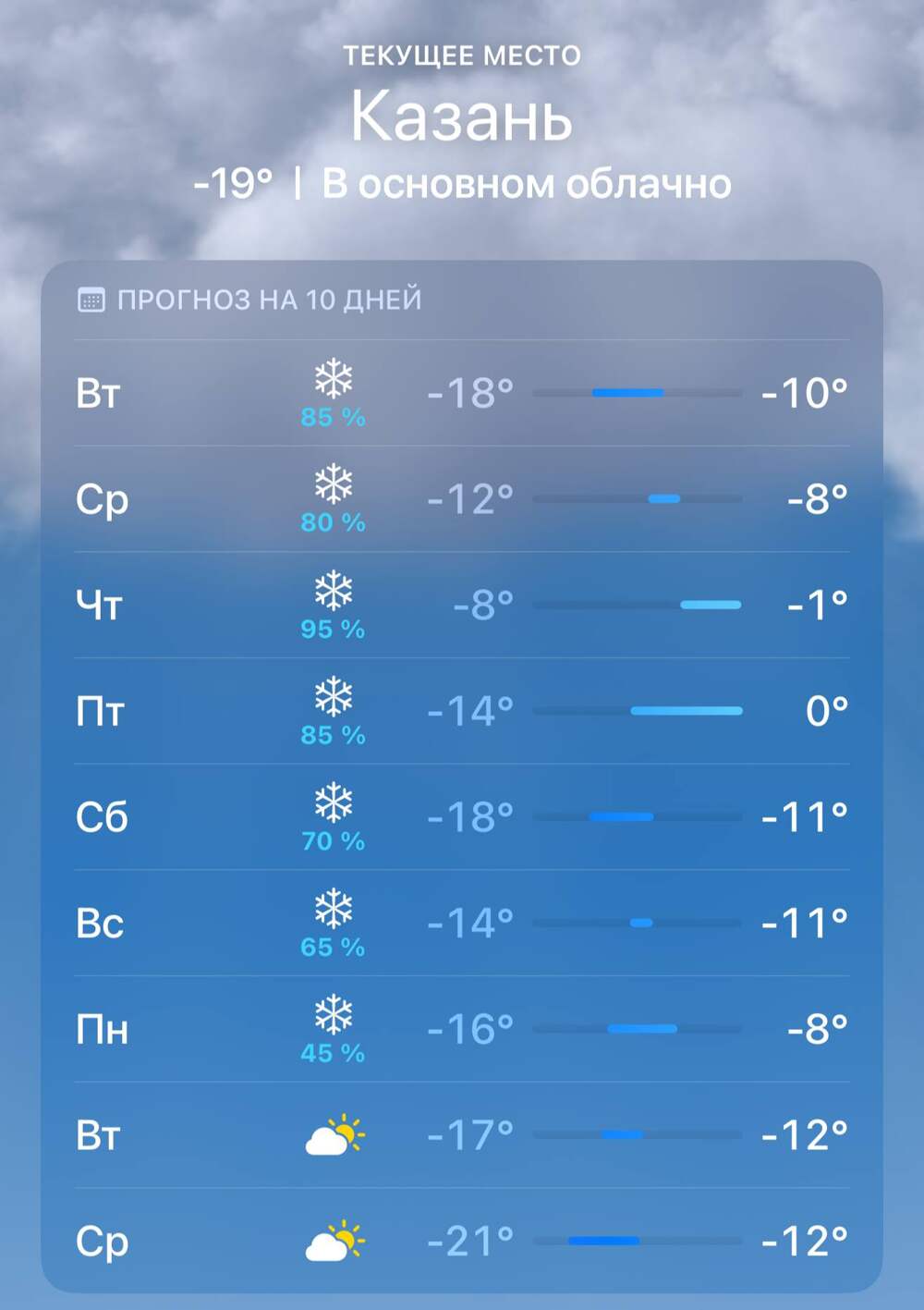Open the Ср row with 80 % snow
Image resolution: width=924 pixels, height=1310 pixels.
[462, 499]
